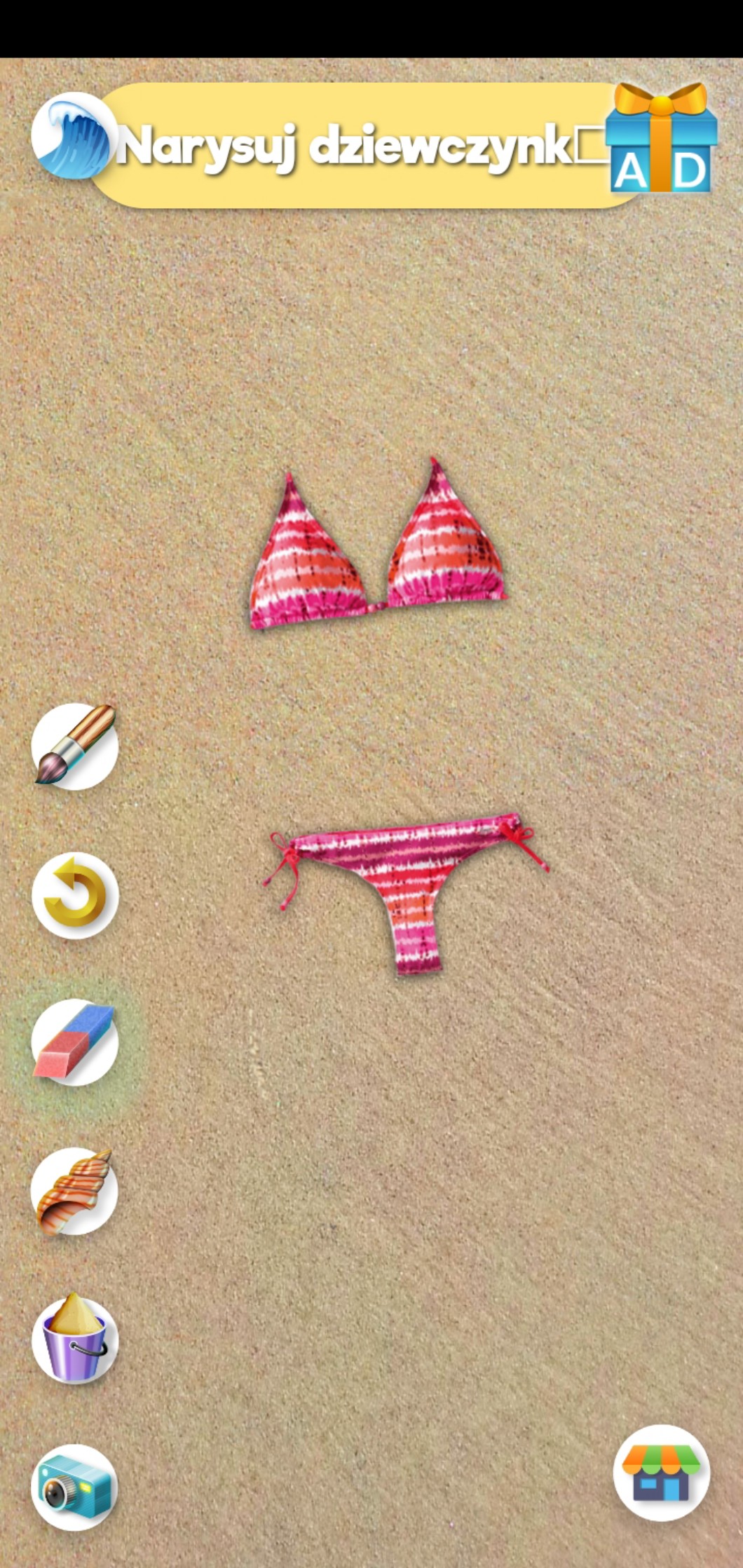Screen dimensions: 743x1568
Task: Open the seashell decorations
Action: [x=74, y=1192]
